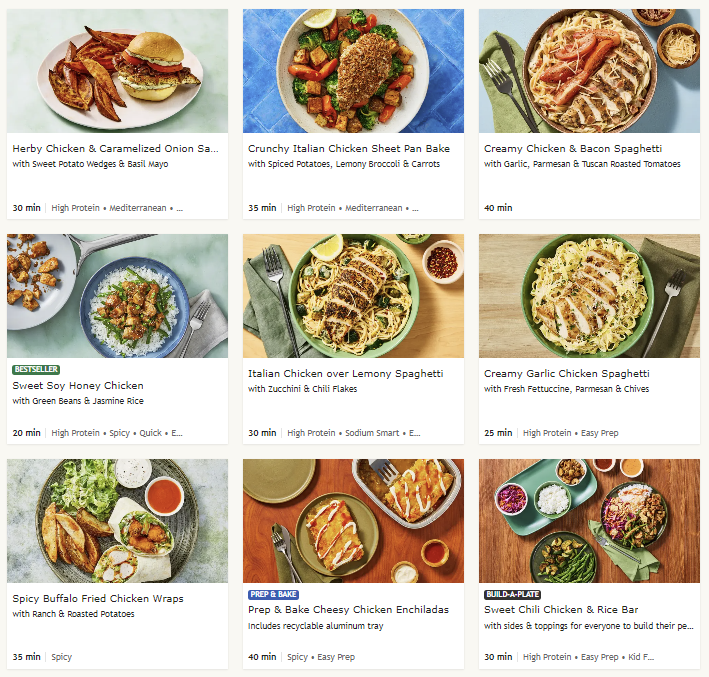Open Prep & Bake Cheesy Chicken Enchiladas
This screenshot has width=709, height=677.
tap(348, 609)
